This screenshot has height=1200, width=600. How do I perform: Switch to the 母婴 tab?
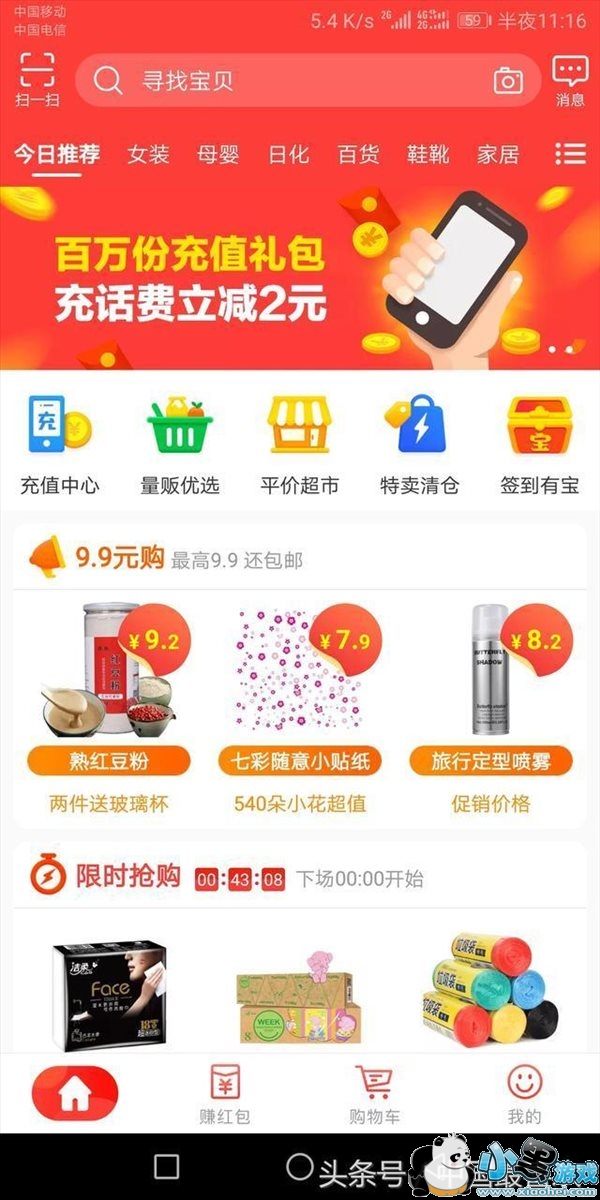[218, 155]
